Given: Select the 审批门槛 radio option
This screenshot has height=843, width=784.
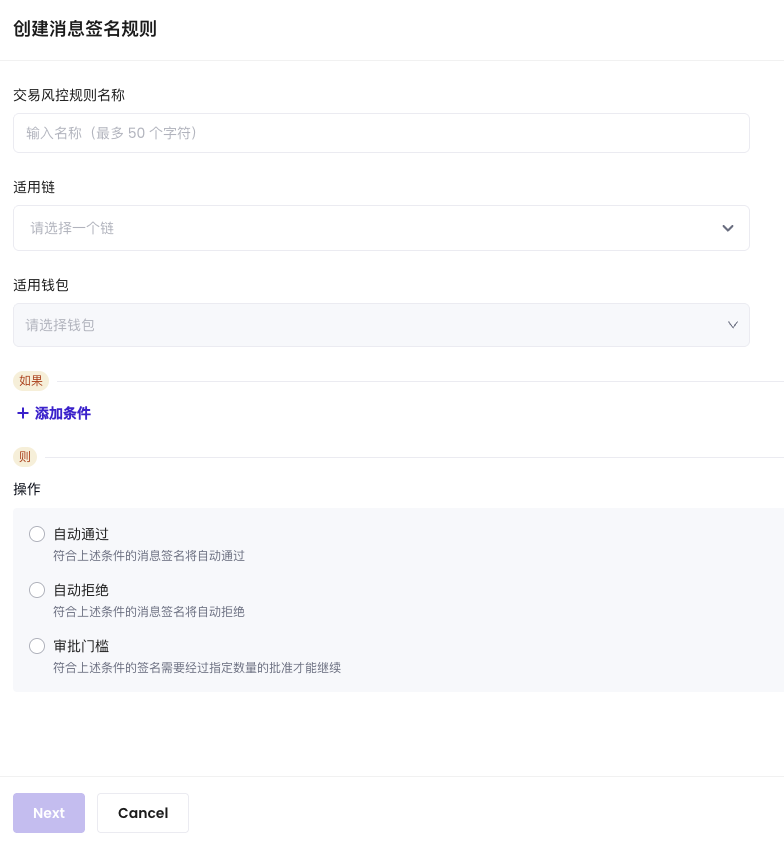Looking at the screenshot, I should click(x=37, y=646).
